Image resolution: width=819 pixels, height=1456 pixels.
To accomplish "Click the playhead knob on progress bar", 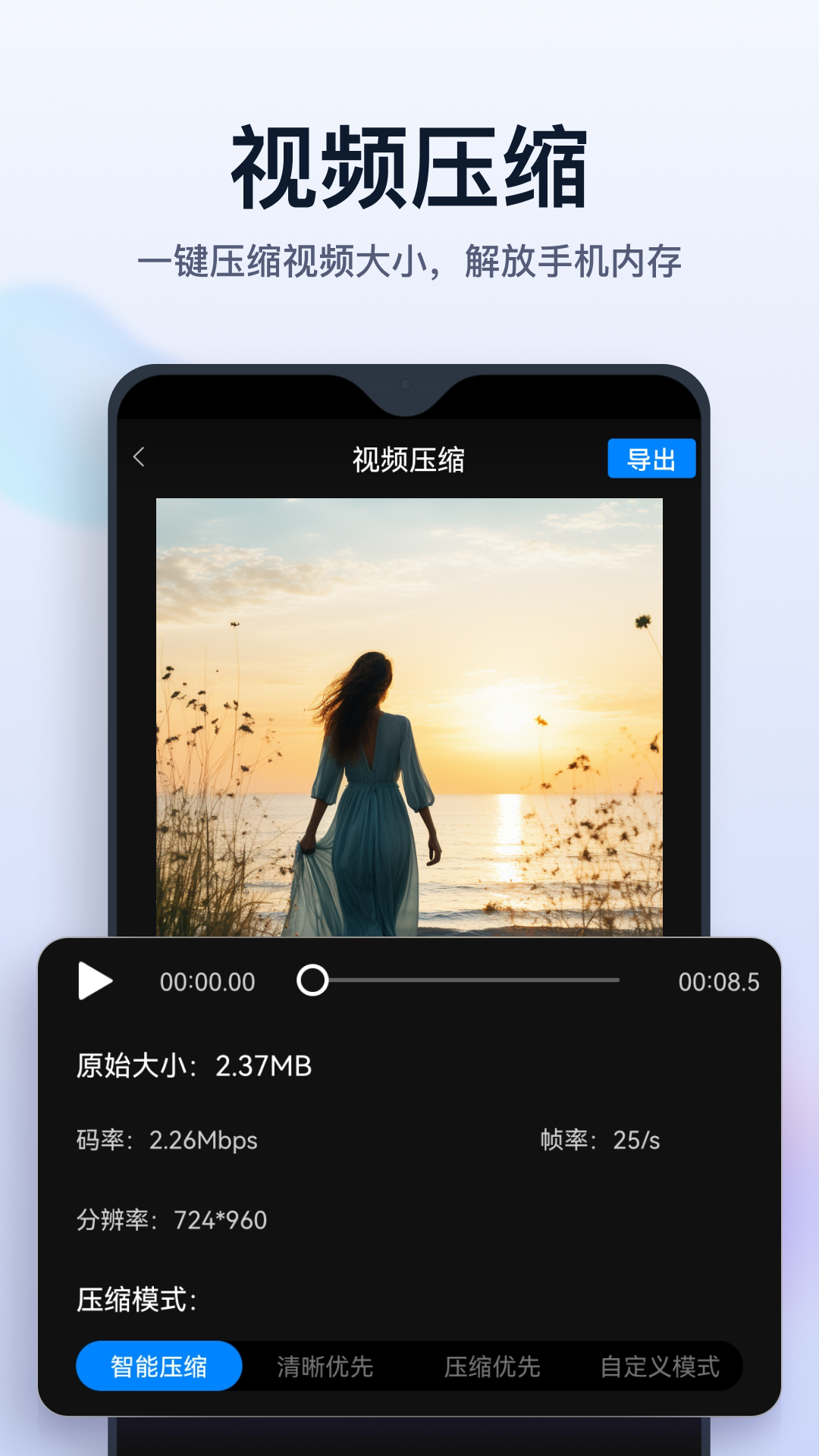I will click(312, 981).
